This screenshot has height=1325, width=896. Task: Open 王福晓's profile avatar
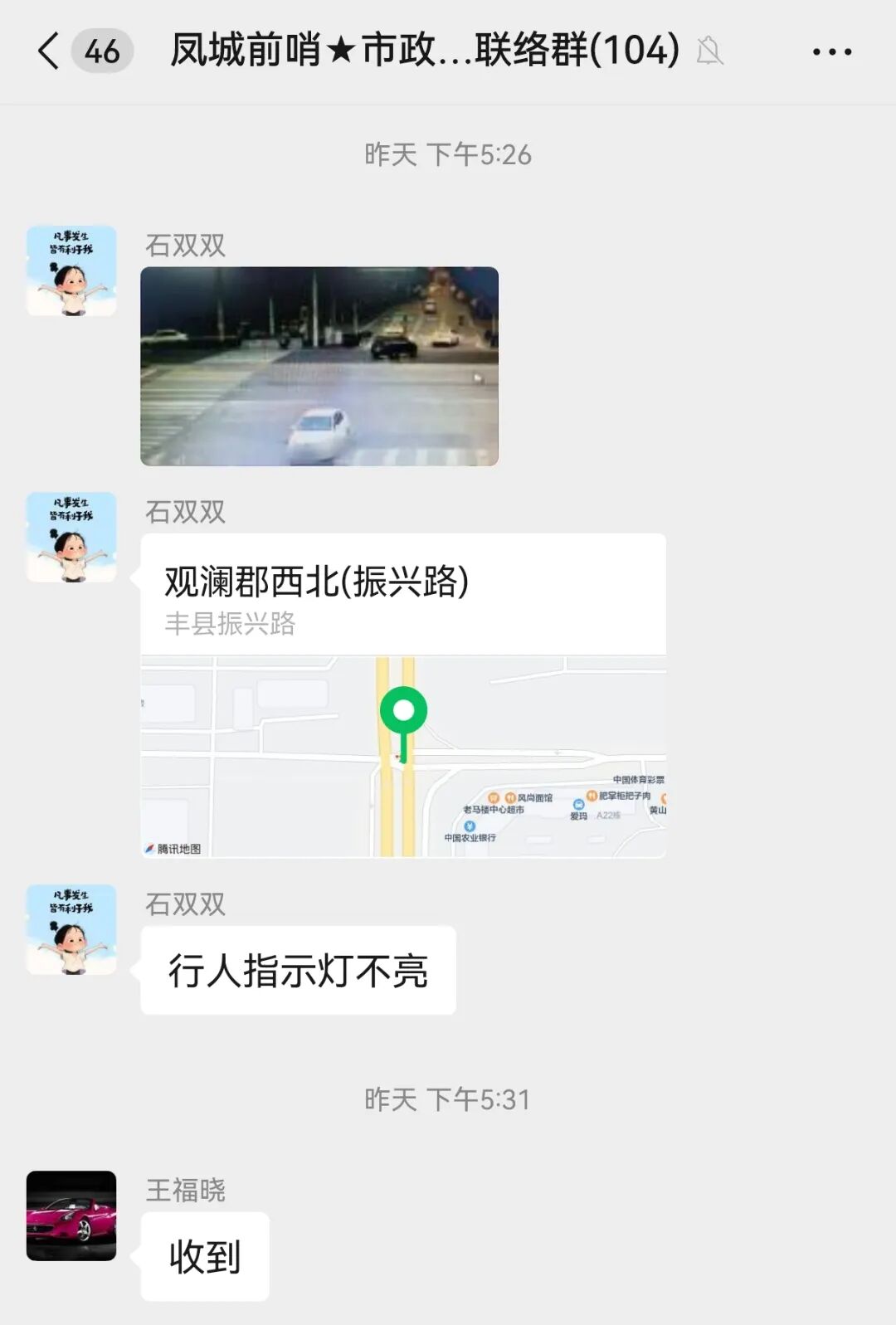pyautogui.click(x=71, y=1215)
